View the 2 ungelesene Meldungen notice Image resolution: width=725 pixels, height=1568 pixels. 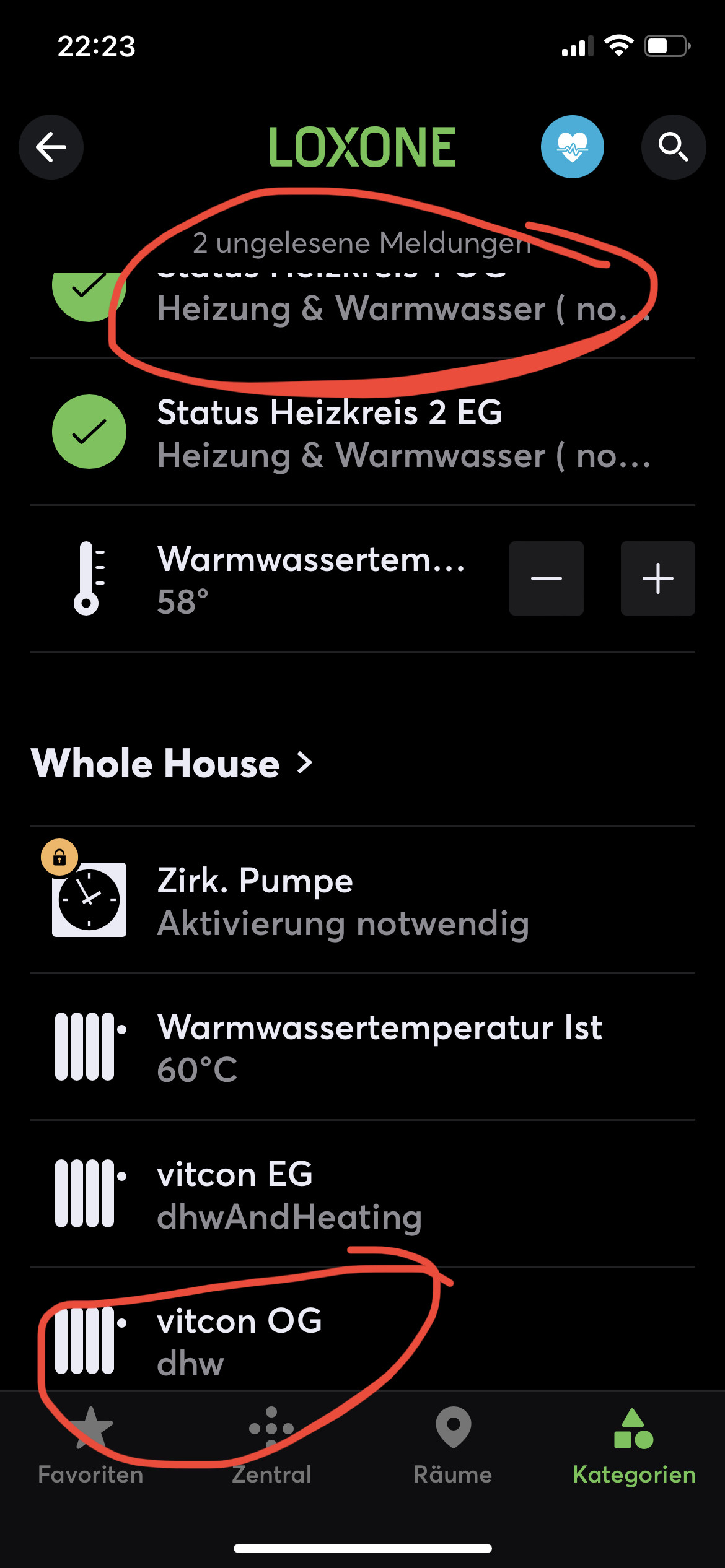[x=362, y=243]
